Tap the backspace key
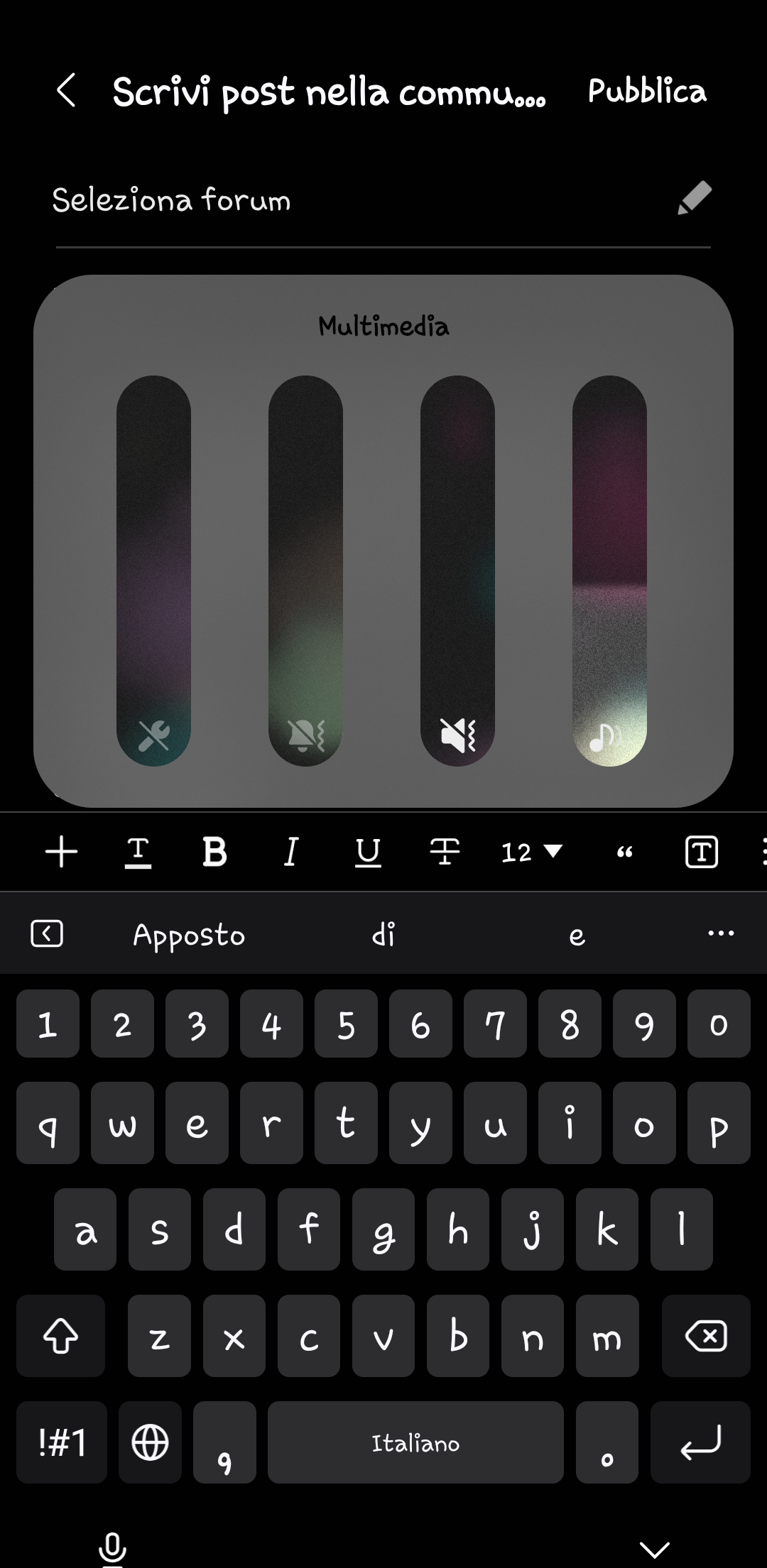The width and height of the screenshot is (767, 1568). (706, 1336)
